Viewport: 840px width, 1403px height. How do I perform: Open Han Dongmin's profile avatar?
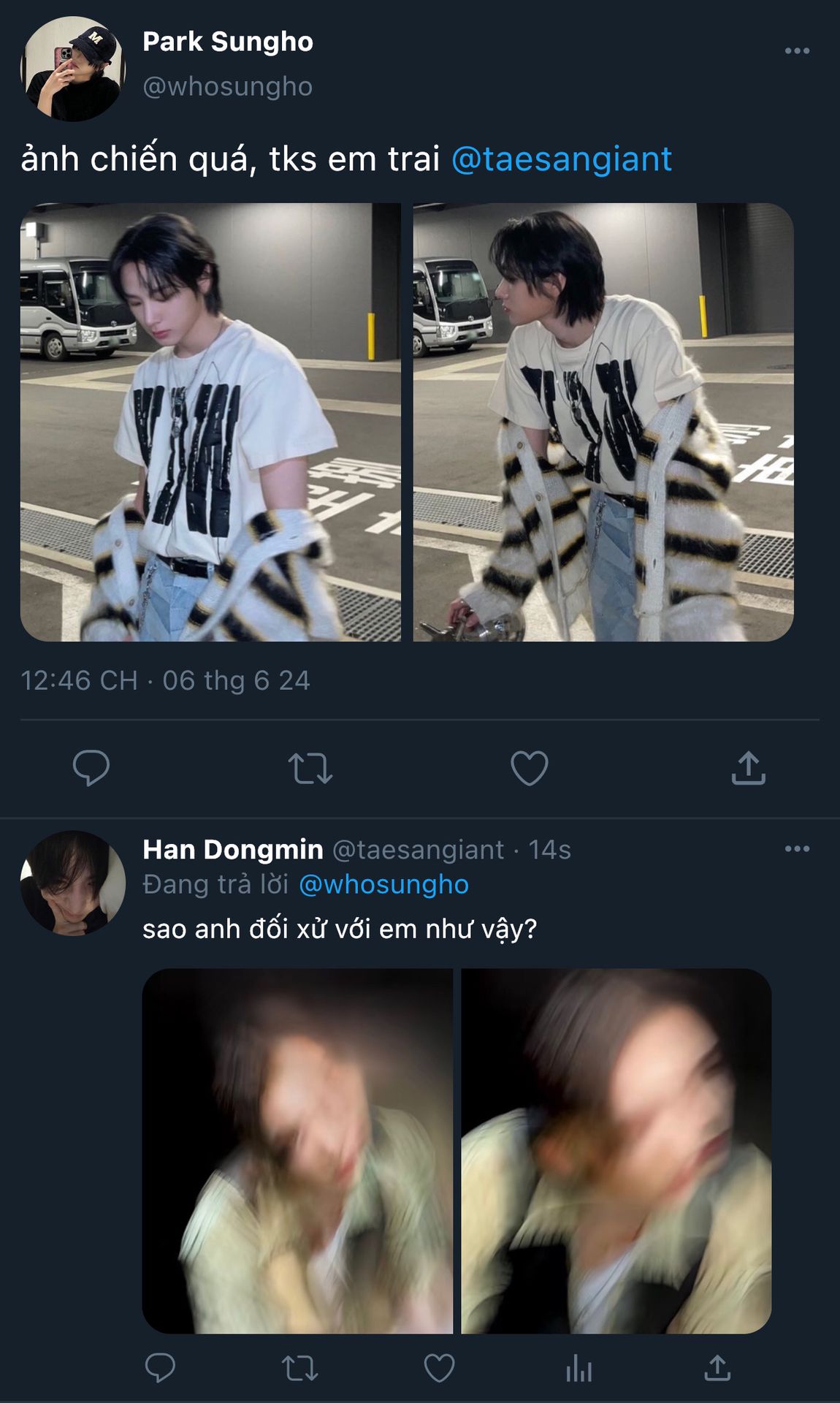[x=72, y=883]
